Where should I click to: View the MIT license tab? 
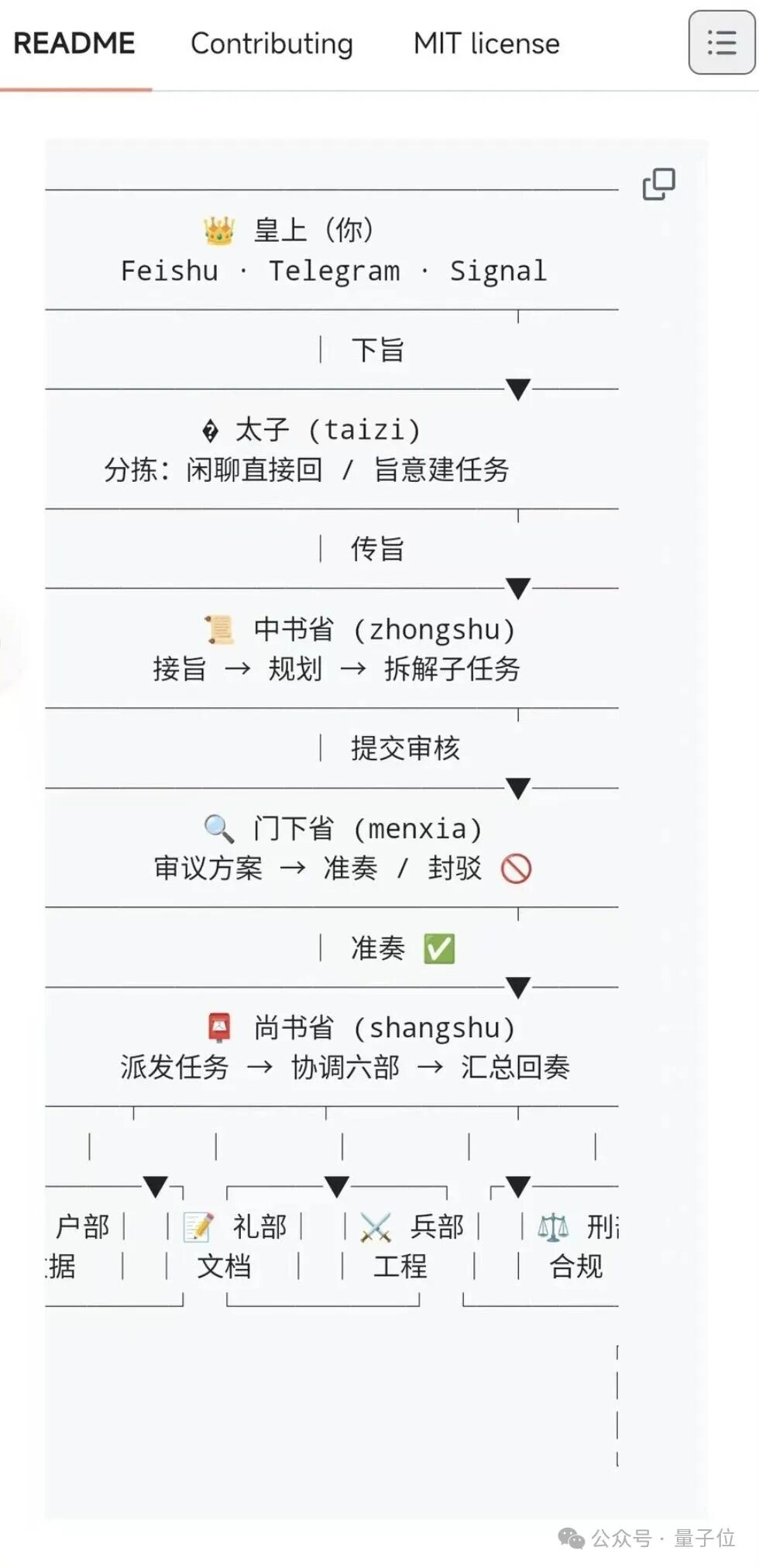coord(486,43)
